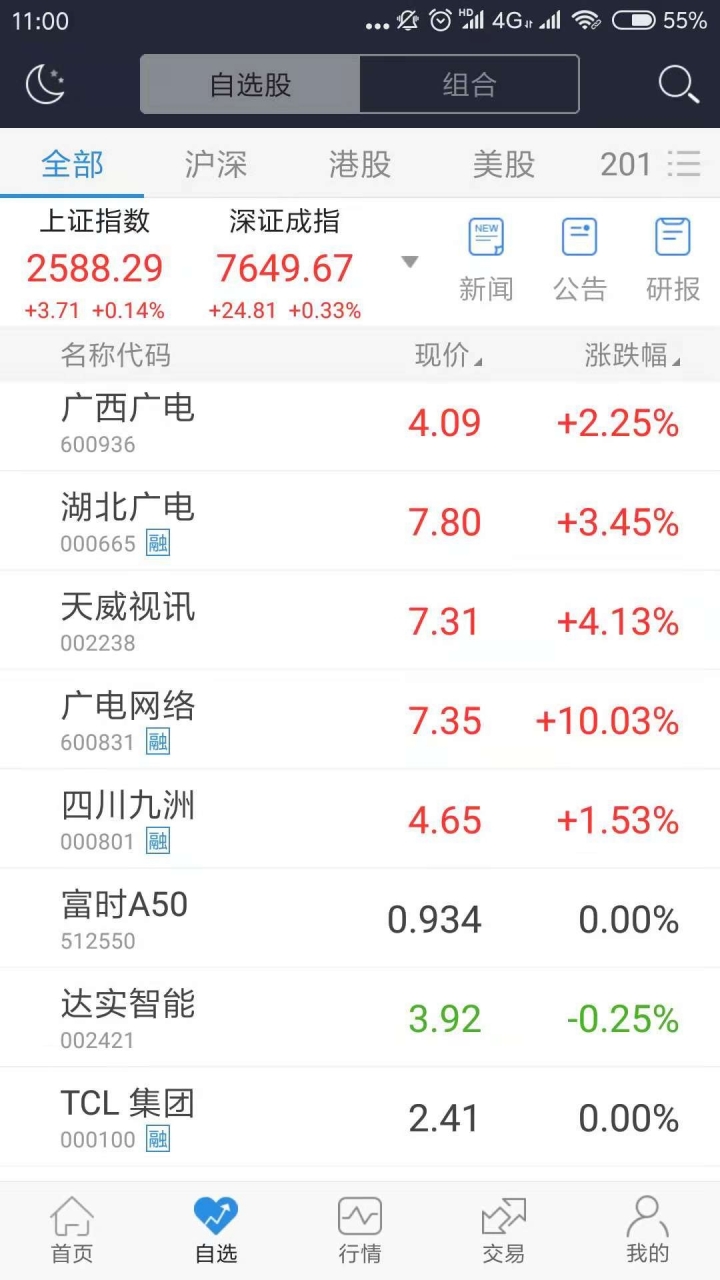This screenshot has height=1280, width=720.
Task: Open stock 达实智能 002421
Action: pyautogui.click(x=360, y=1018)
